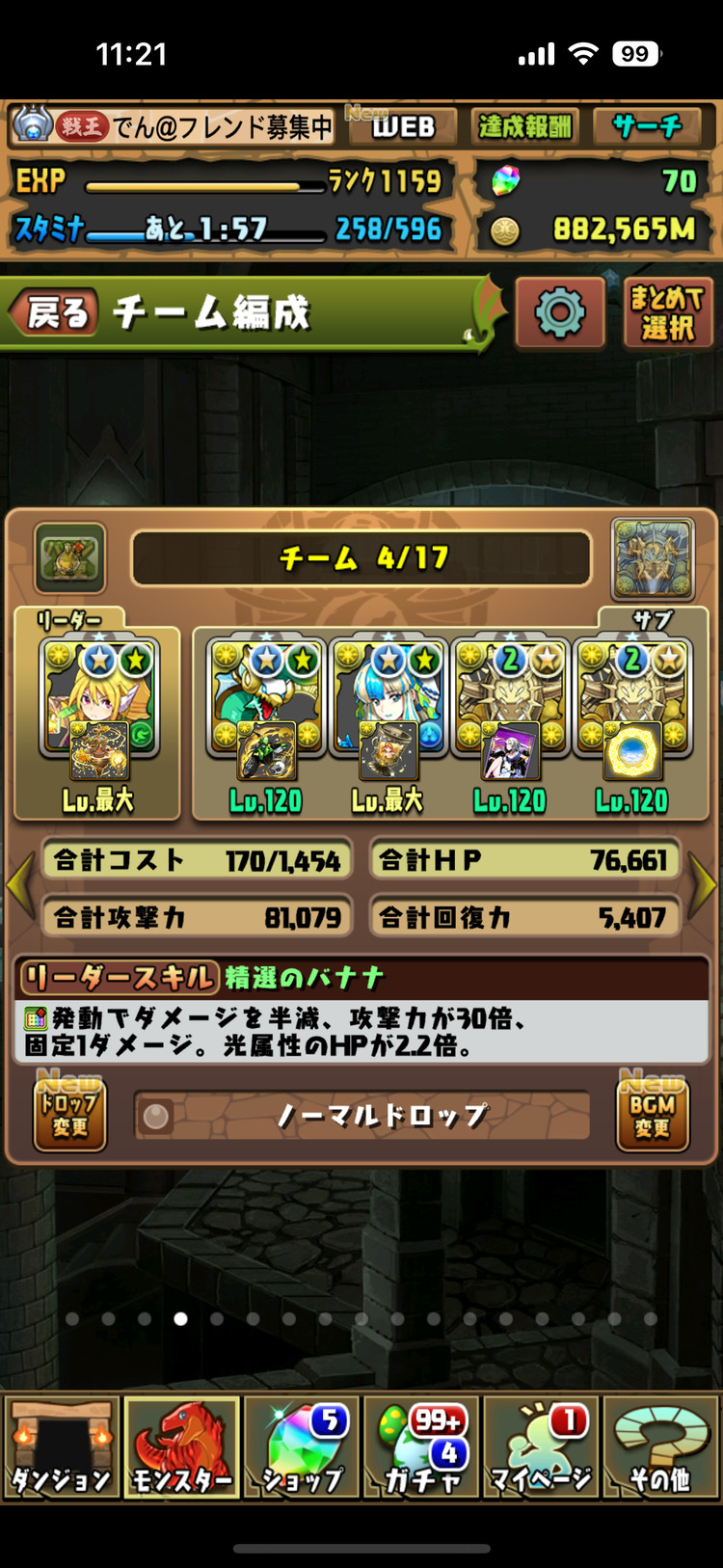Switch to the ショップ tab
This screenshot has height=1568, width=723.
(302, 1446)
